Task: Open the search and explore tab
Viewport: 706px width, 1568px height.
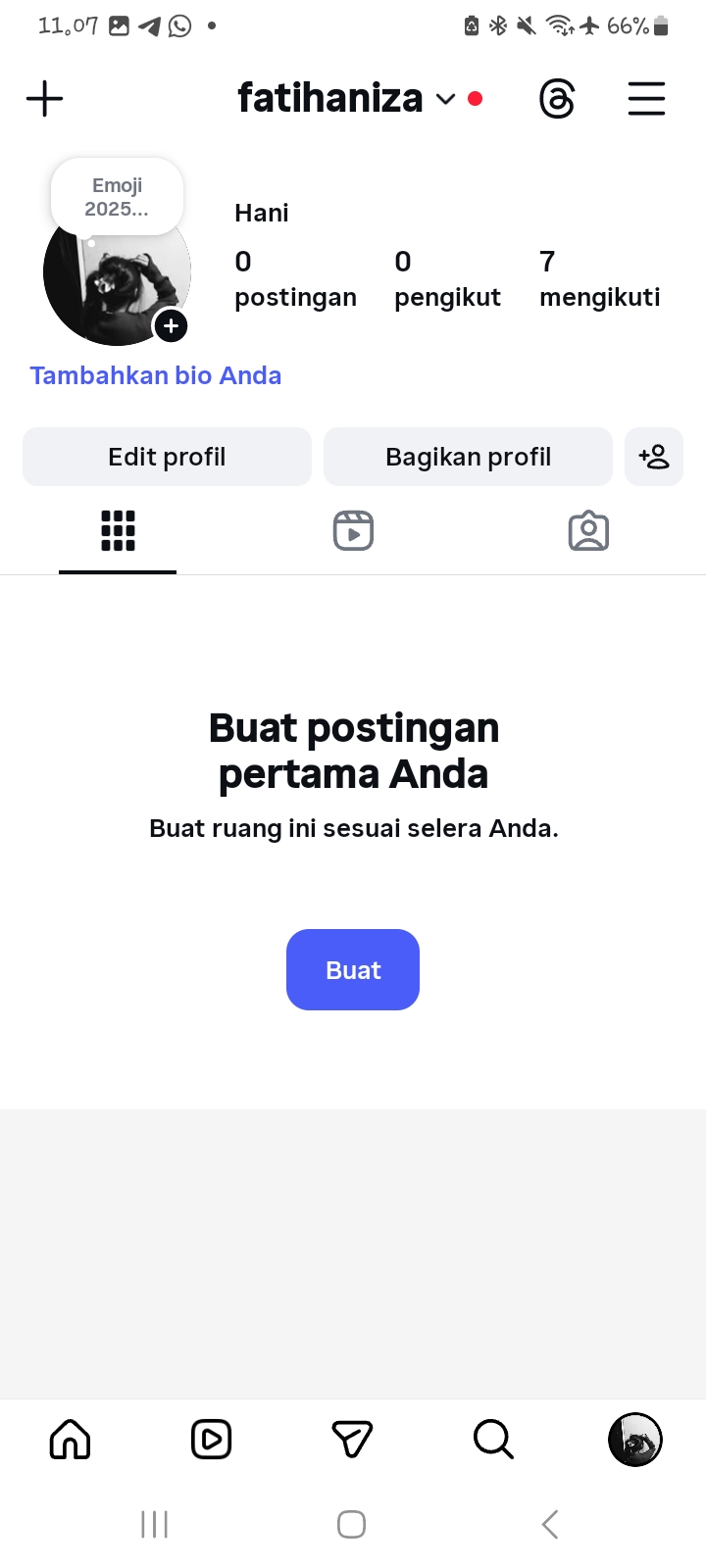Action: pos(493,1440)
